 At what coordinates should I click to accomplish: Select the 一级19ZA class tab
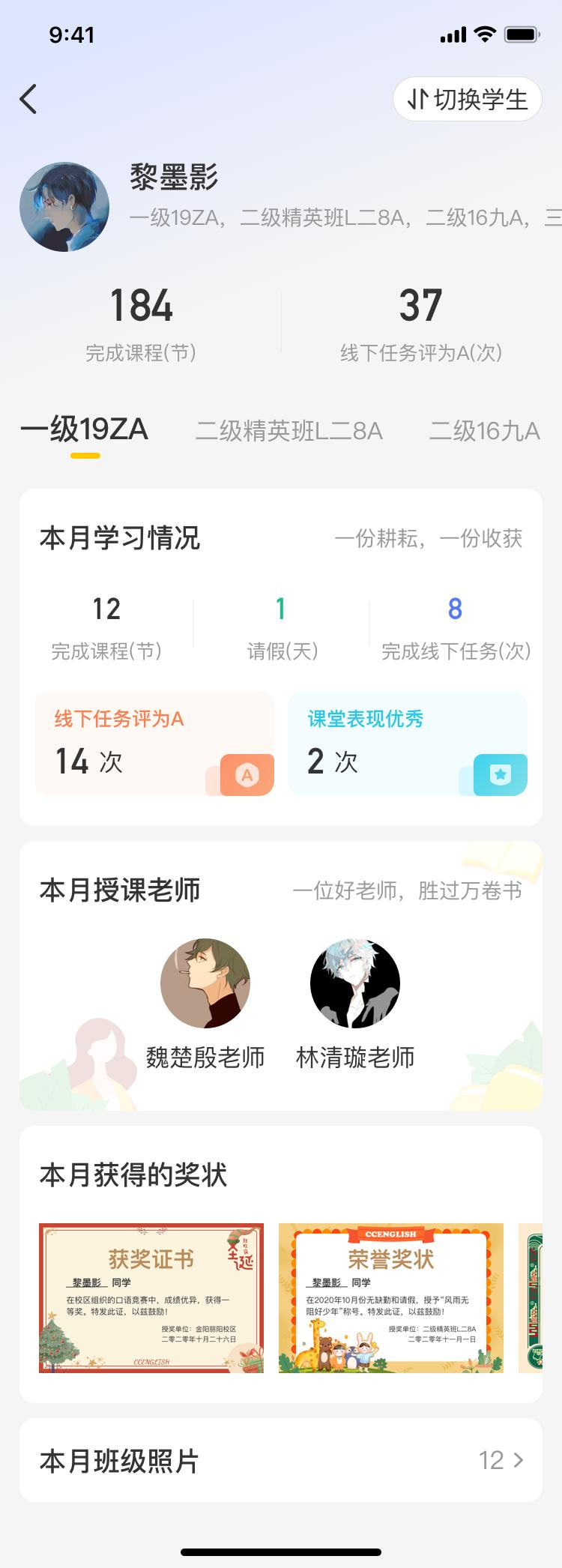(84, 430)
